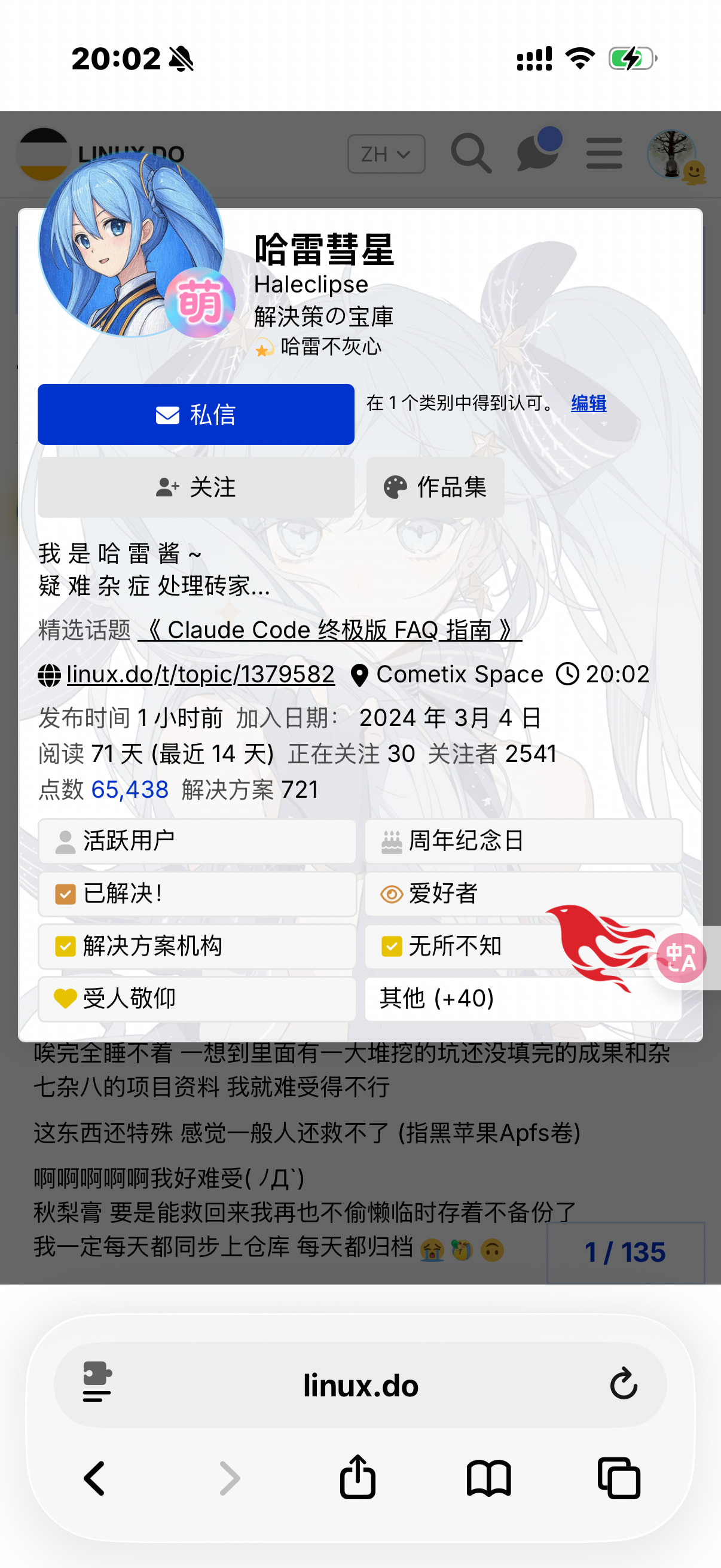Tap the floating translate button
The height and width of the screenshot is (1568, 721).
[681, 958]
